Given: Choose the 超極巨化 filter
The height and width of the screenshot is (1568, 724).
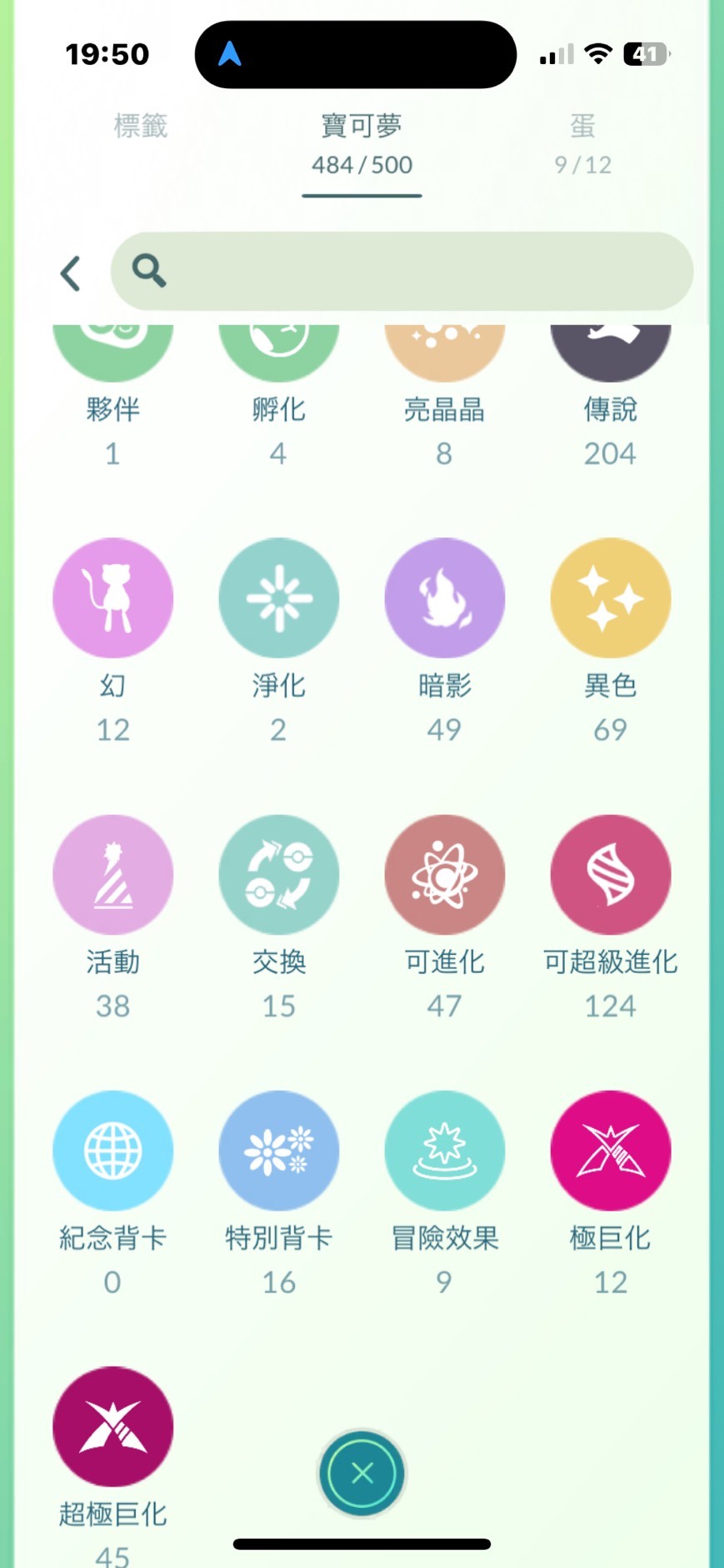Looking at the screenshot, I should [x=112, y=1426].
